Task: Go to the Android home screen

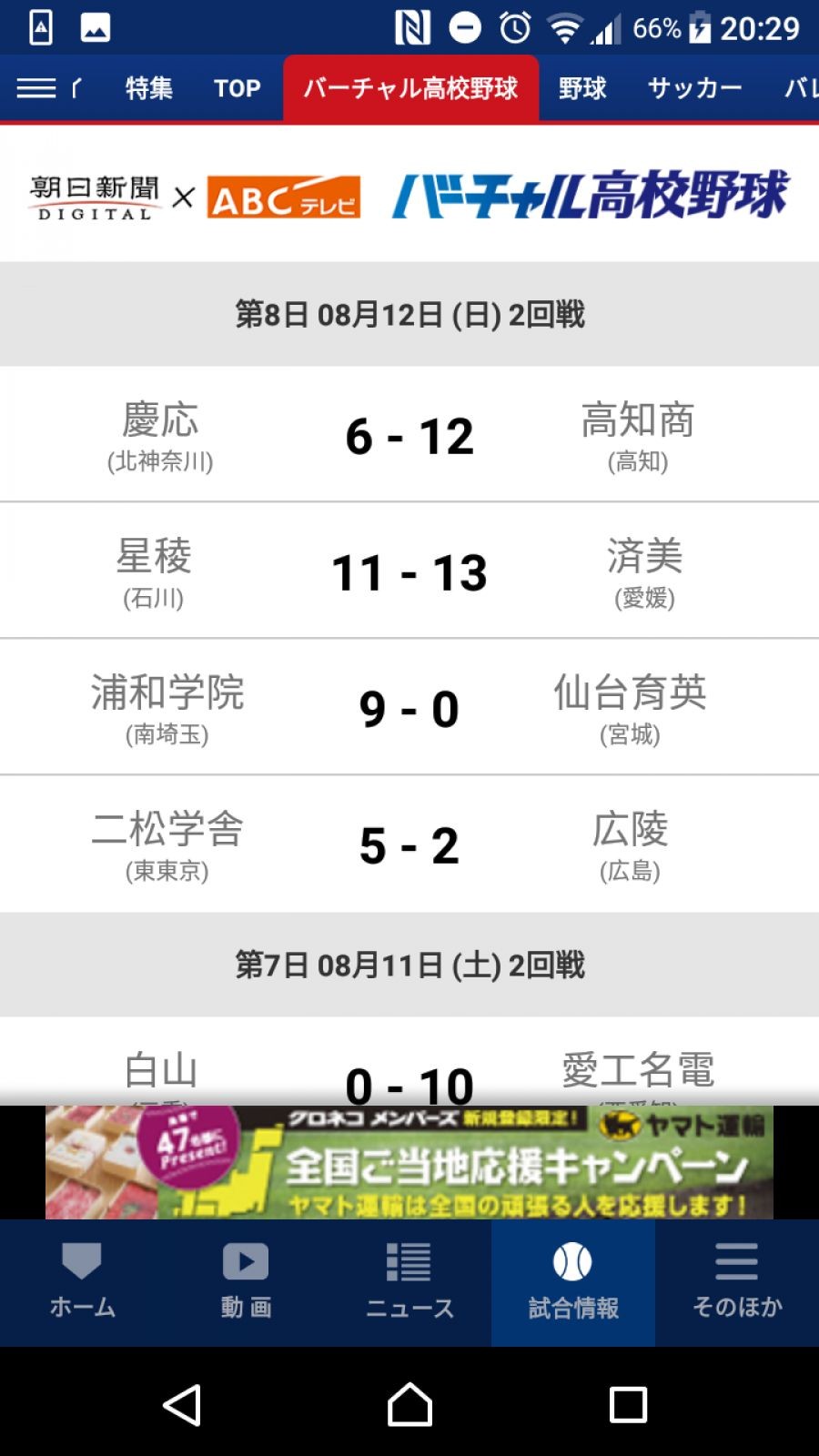Action: (409, 1405)
